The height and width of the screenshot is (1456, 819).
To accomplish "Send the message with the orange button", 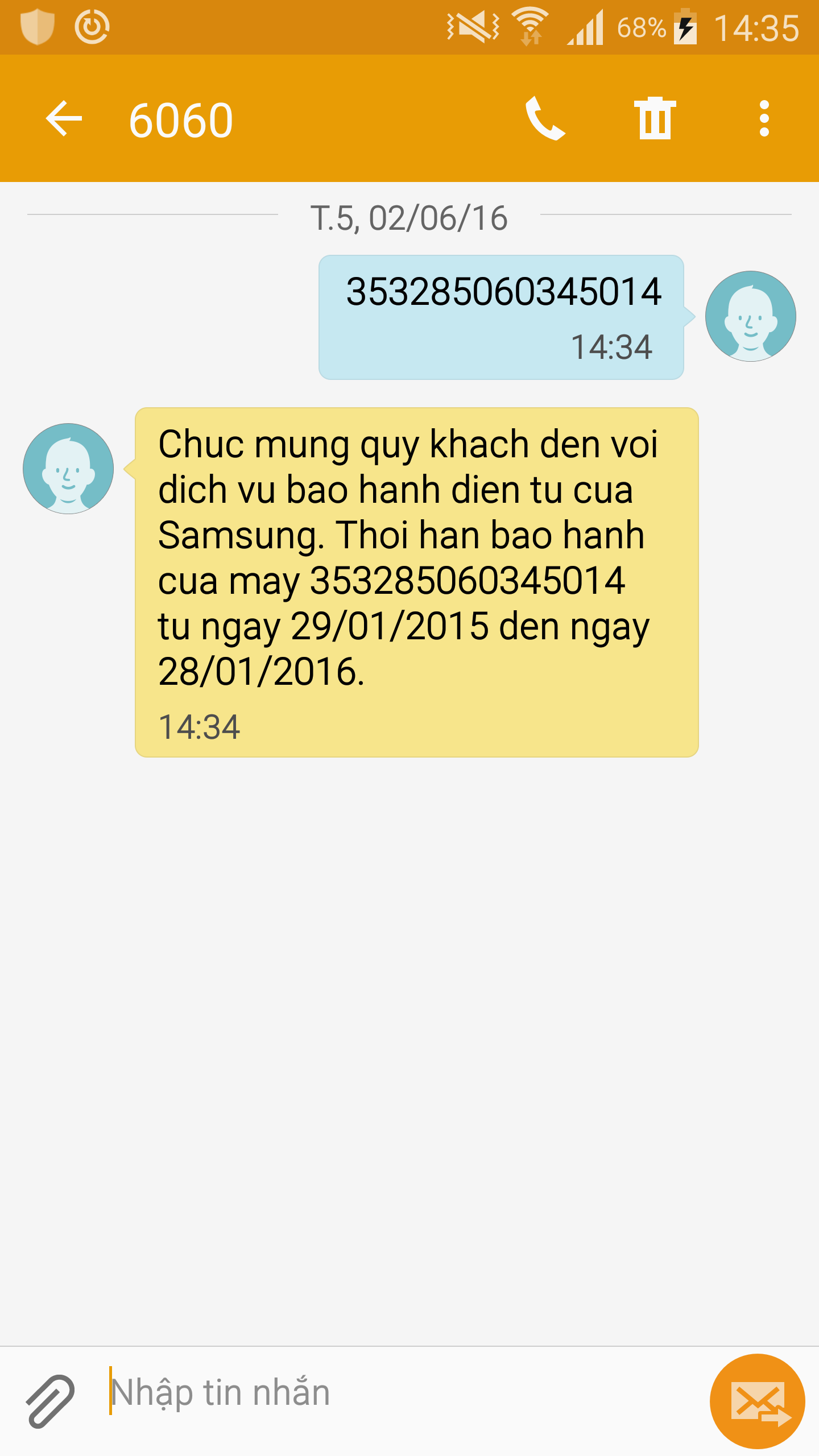I will (x=757, y=1401).
